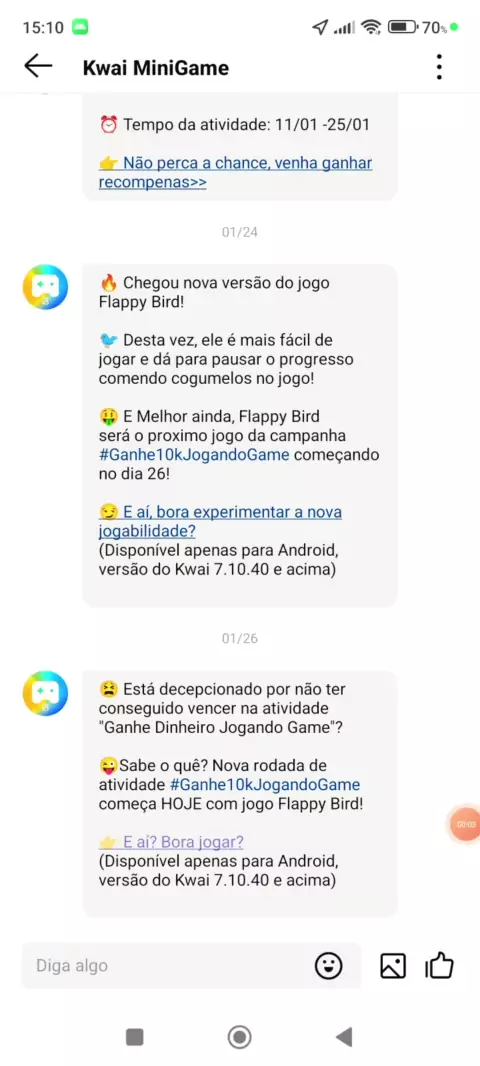Open 'Não perca a chance, venha ganhar recompenas' link
Screen dimensions: 480x1066
point(235,173)
